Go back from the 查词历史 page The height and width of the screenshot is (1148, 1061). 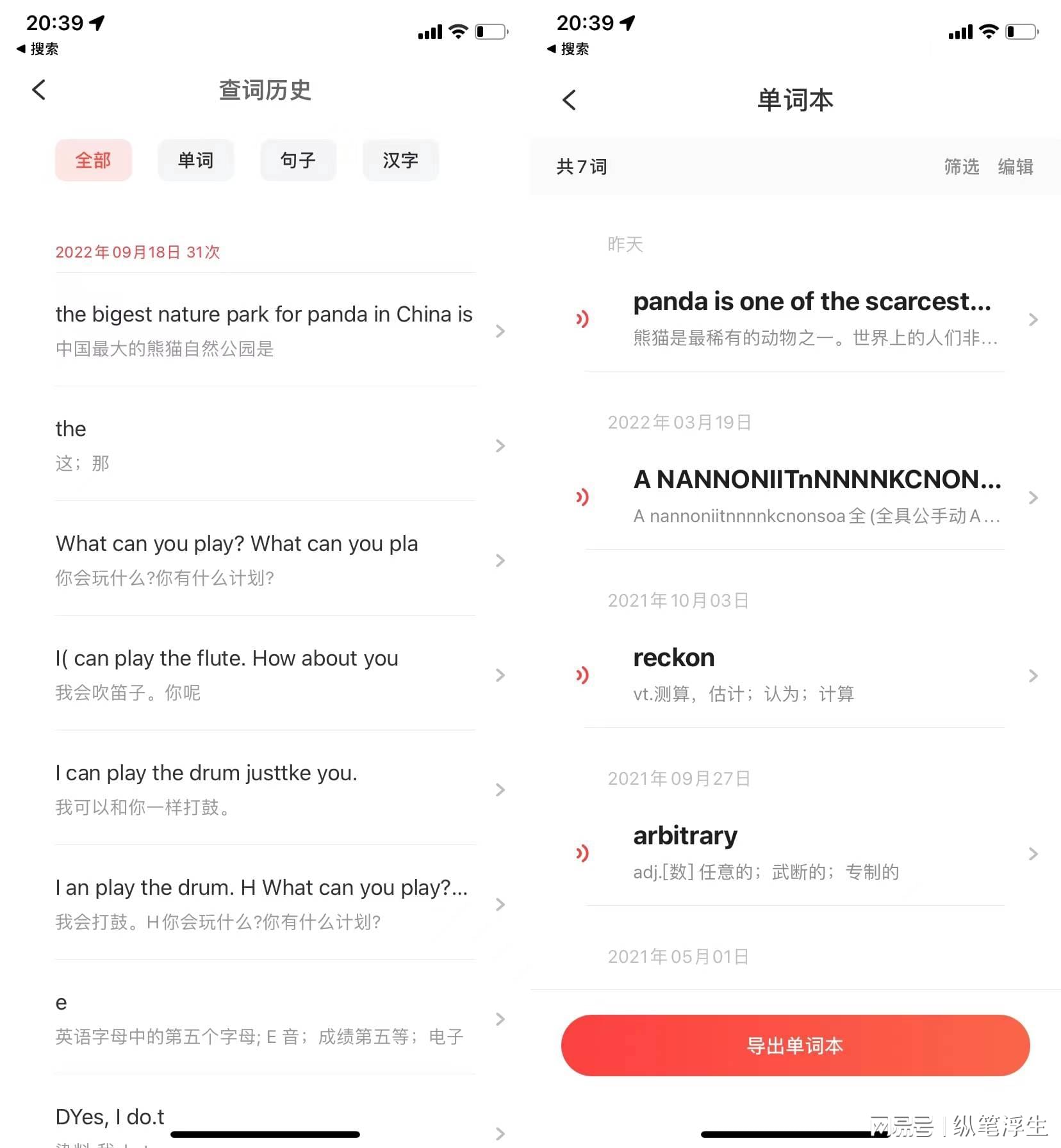click(39, 90)
